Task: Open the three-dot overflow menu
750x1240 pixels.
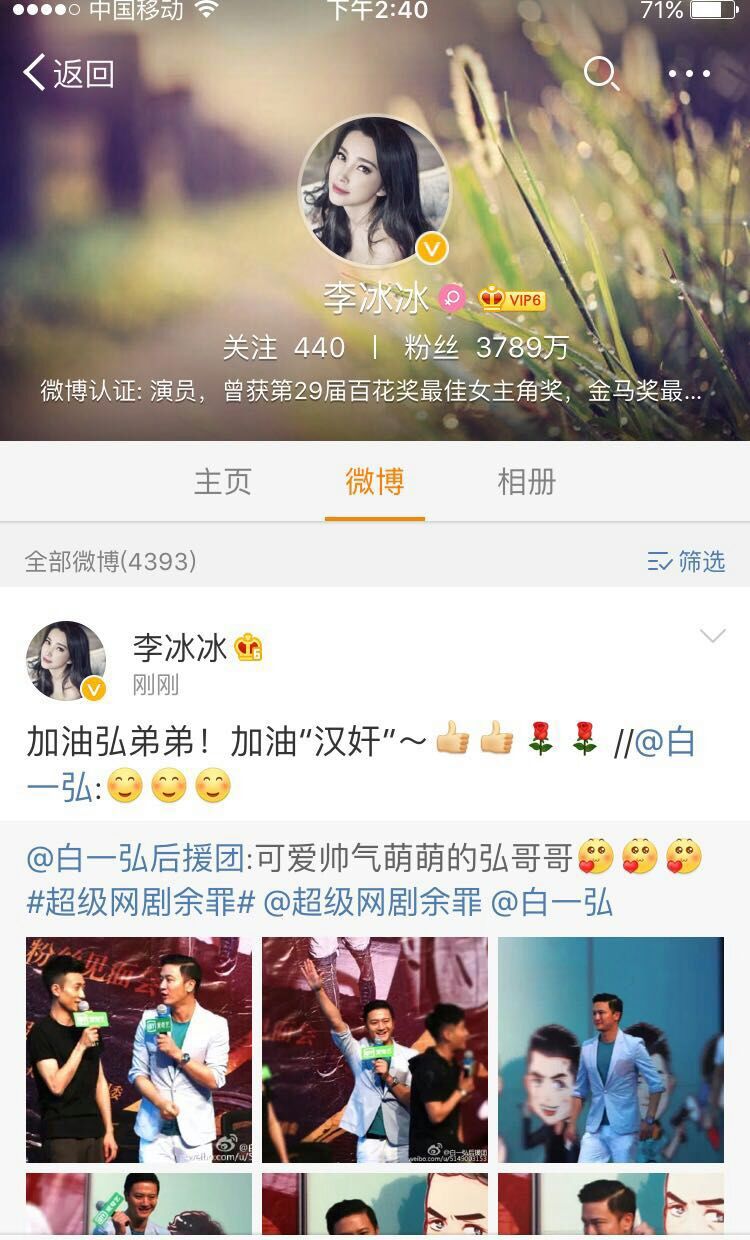Action: 689,73
